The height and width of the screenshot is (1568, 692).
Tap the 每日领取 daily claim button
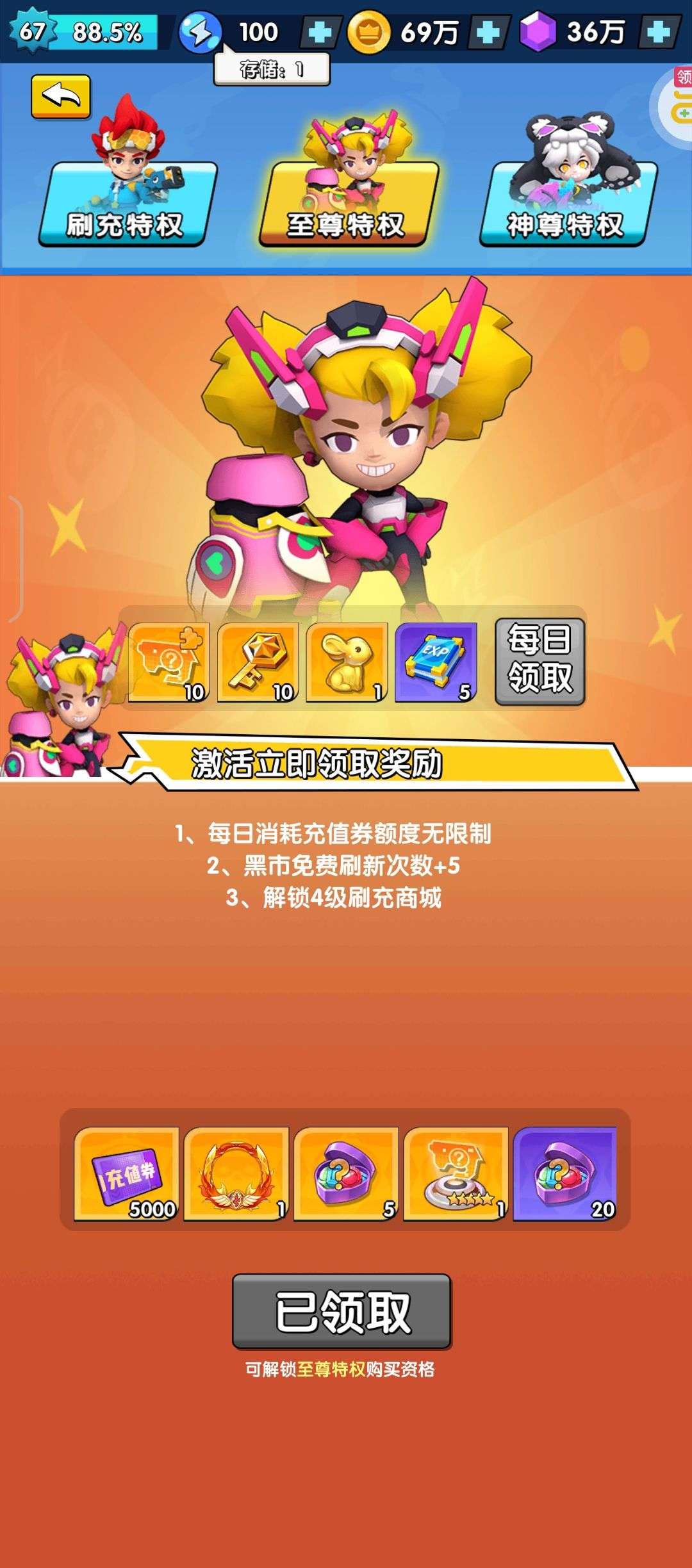pyautogui.click(x=540, y=662)
